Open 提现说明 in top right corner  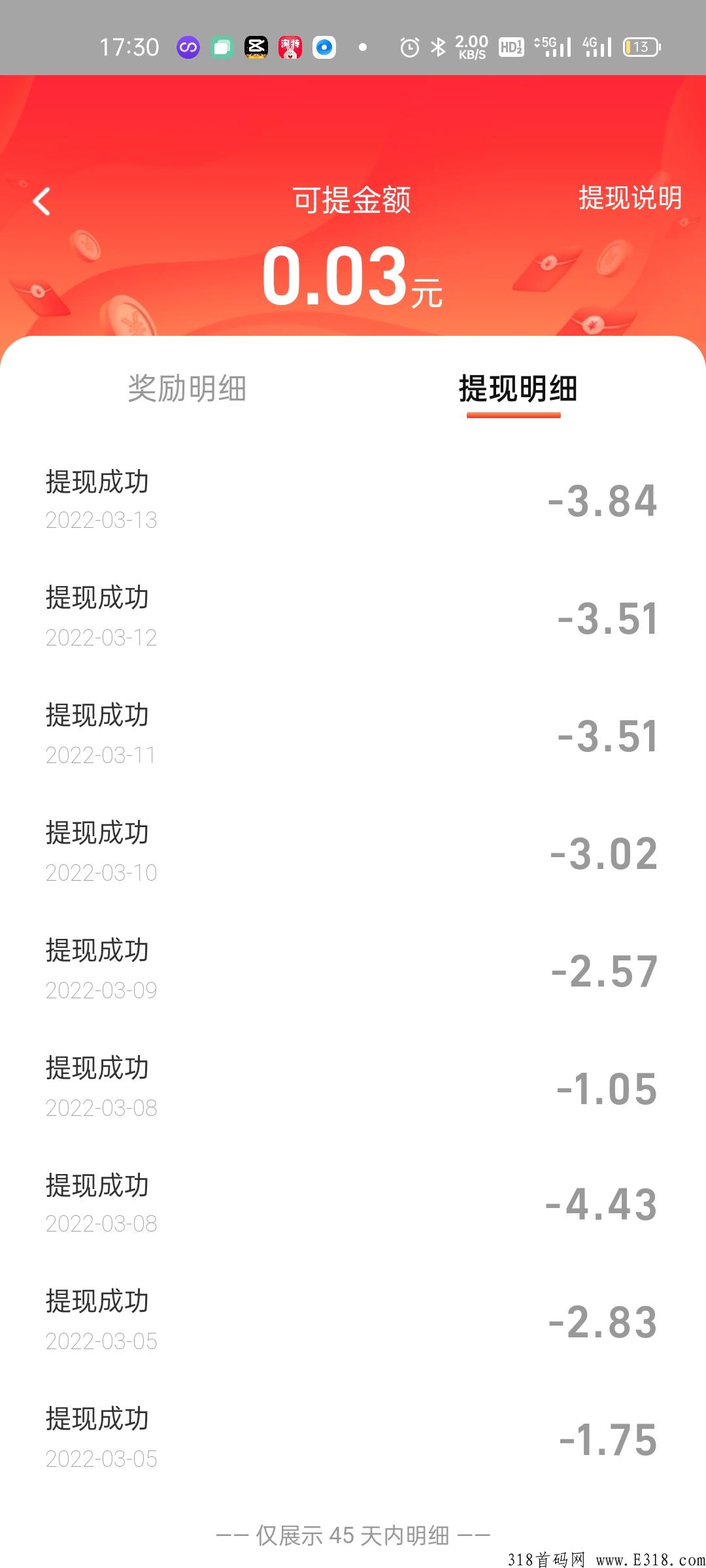click(629, 201)
